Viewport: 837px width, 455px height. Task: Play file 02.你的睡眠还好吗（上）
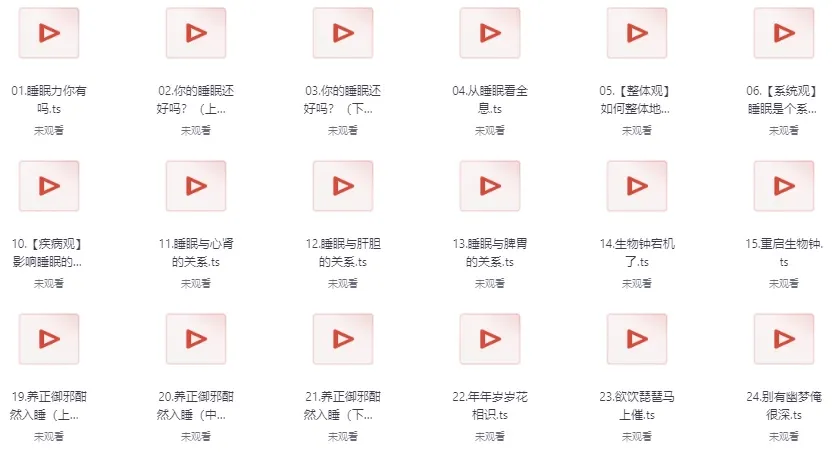coord(195,33)
